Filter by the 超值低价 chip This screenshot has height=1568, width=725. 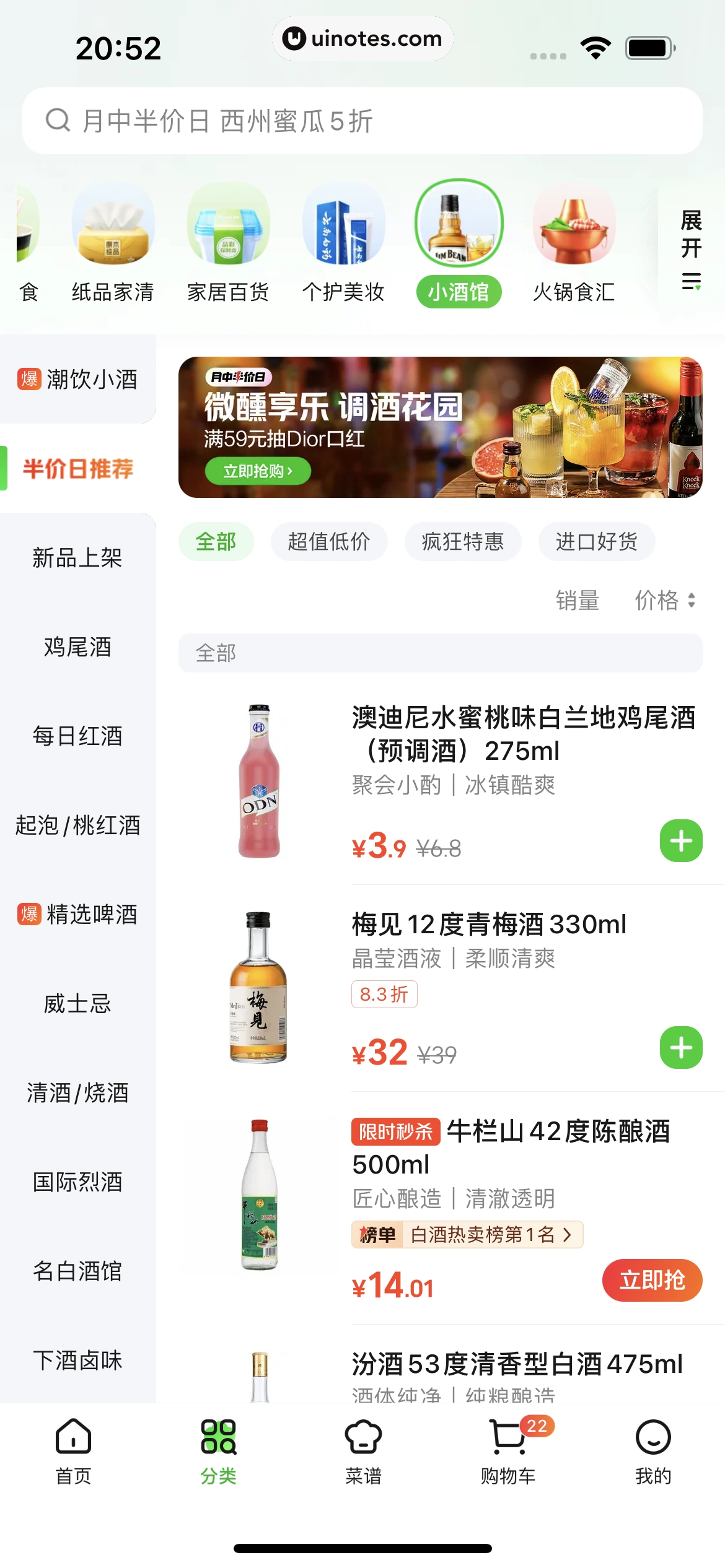pyautogui.click(x=329, y=542)
